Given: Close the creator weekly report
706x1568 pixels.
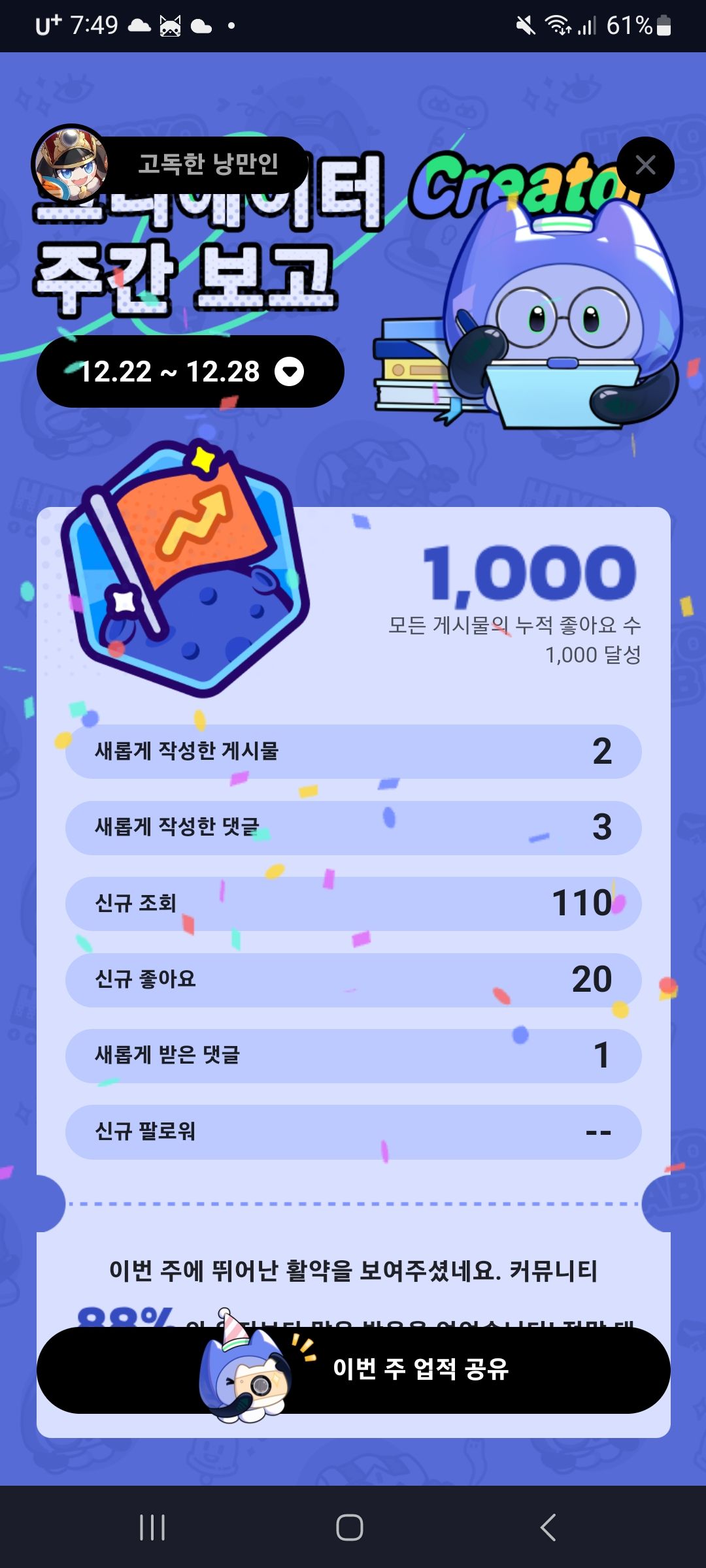Looking at the screenshot, I should (645, 165).
